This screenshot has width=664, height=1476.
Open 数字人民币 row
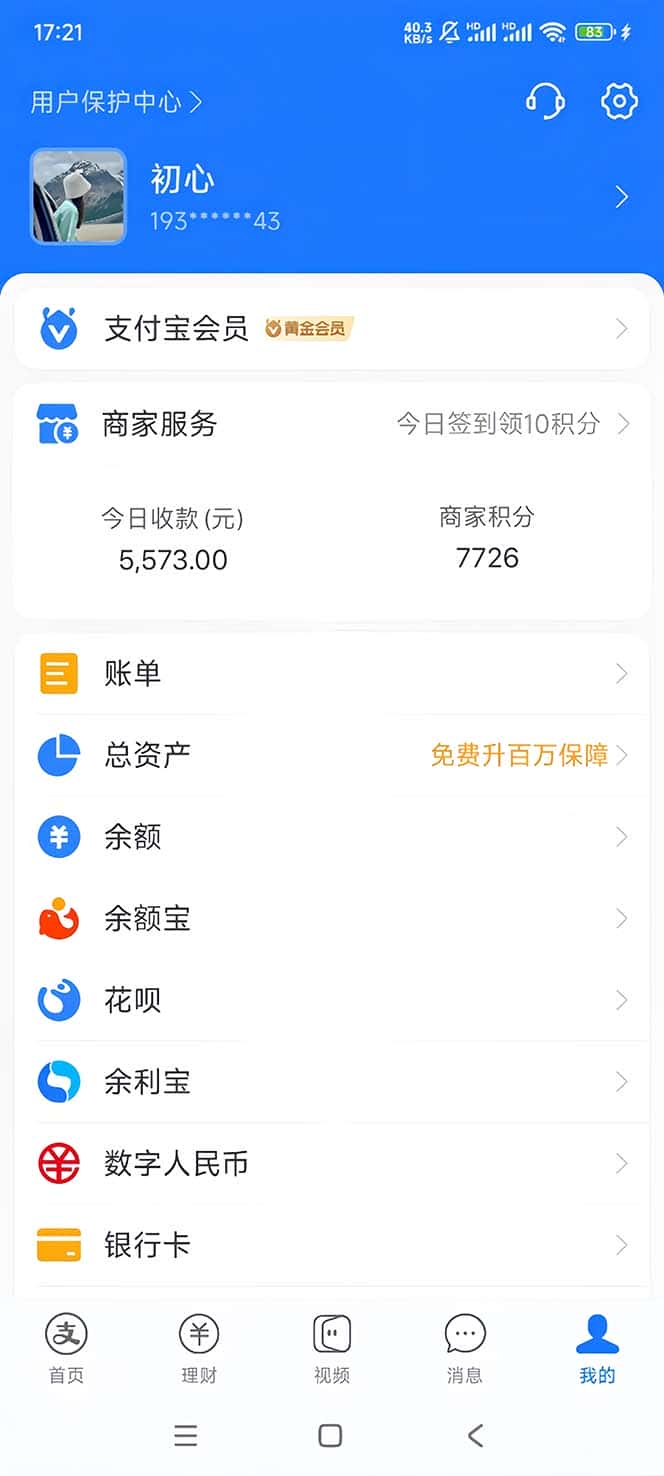(330, 1164)
